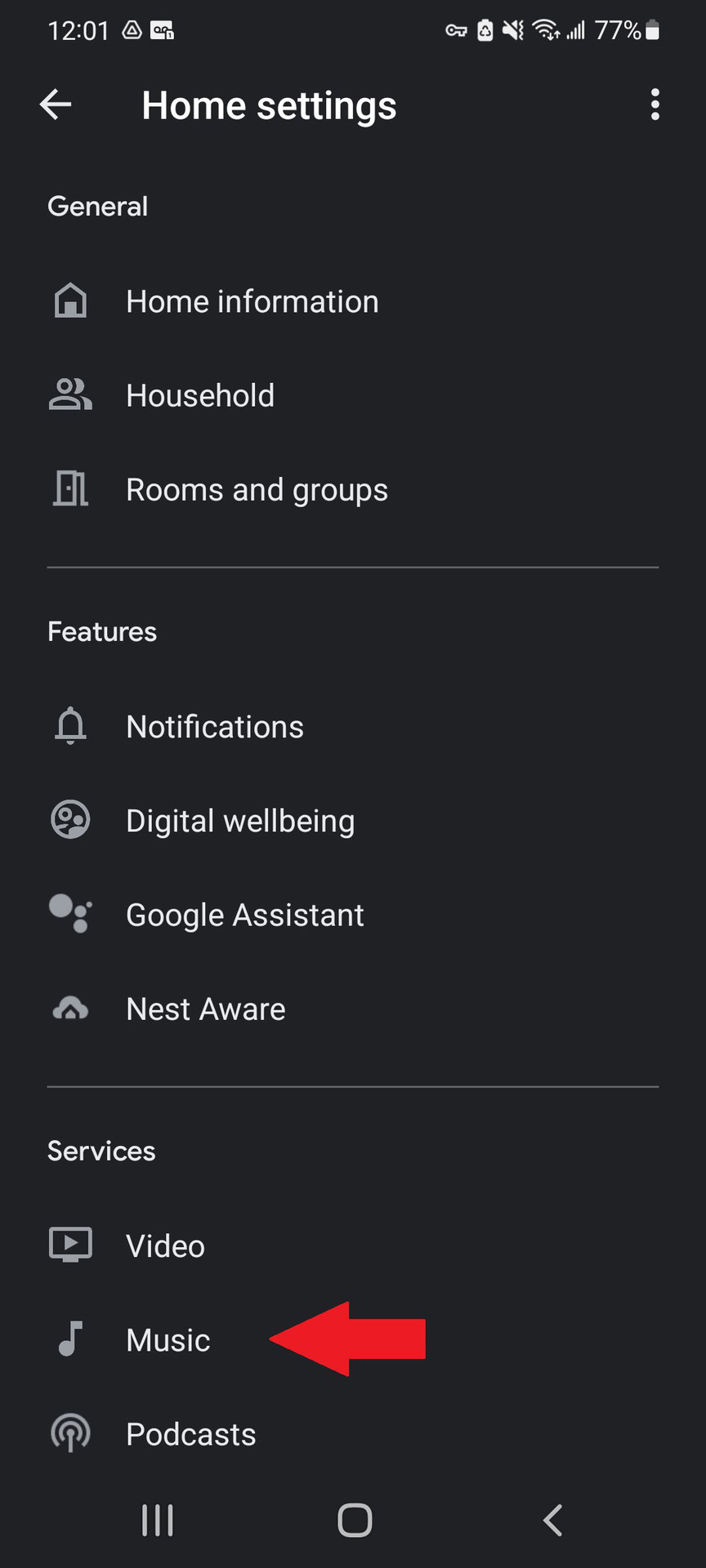Tap Home information to view details
This screenshot has width=706, height=1568.
tap(252, 301)
